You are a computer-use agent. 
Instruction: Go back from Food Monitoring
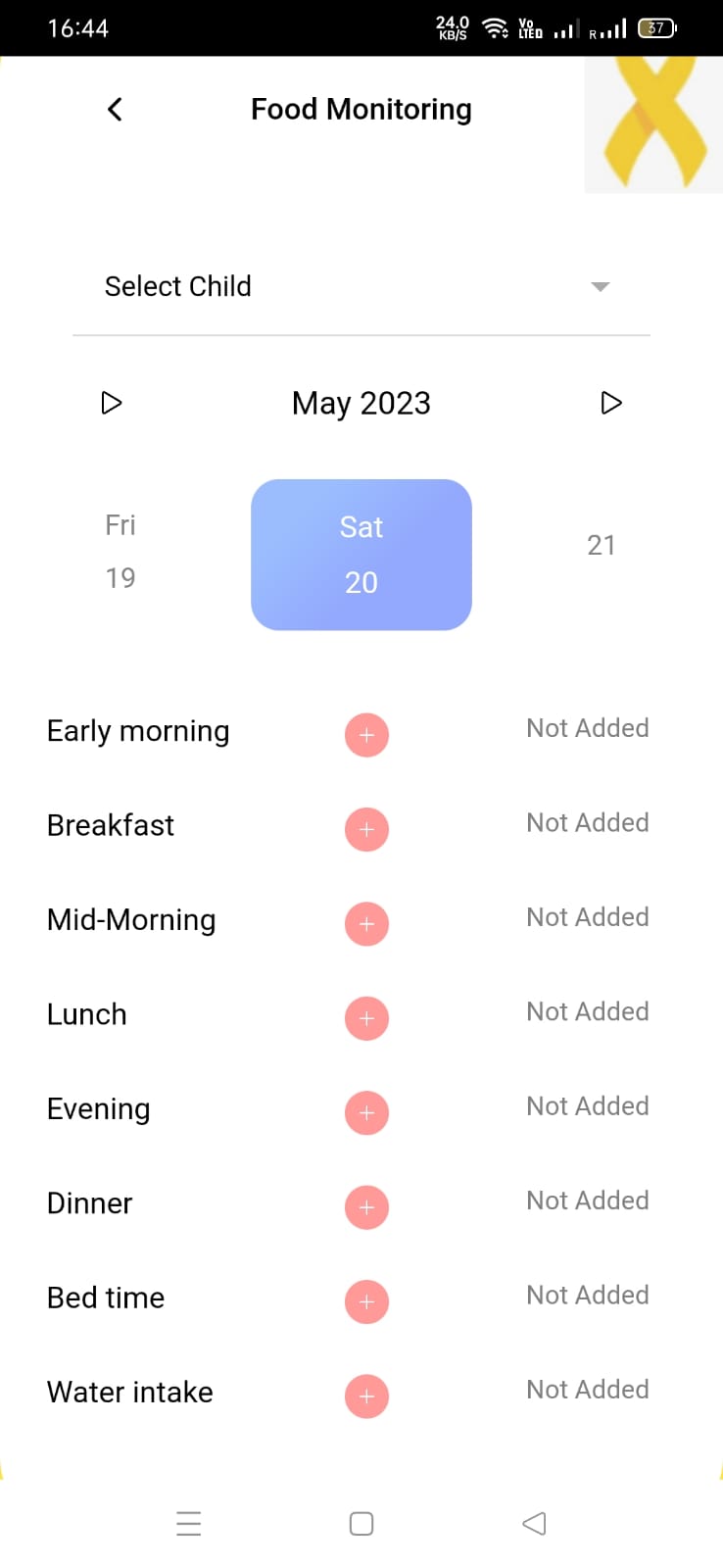pyautogui.click(x=115, y=110)
